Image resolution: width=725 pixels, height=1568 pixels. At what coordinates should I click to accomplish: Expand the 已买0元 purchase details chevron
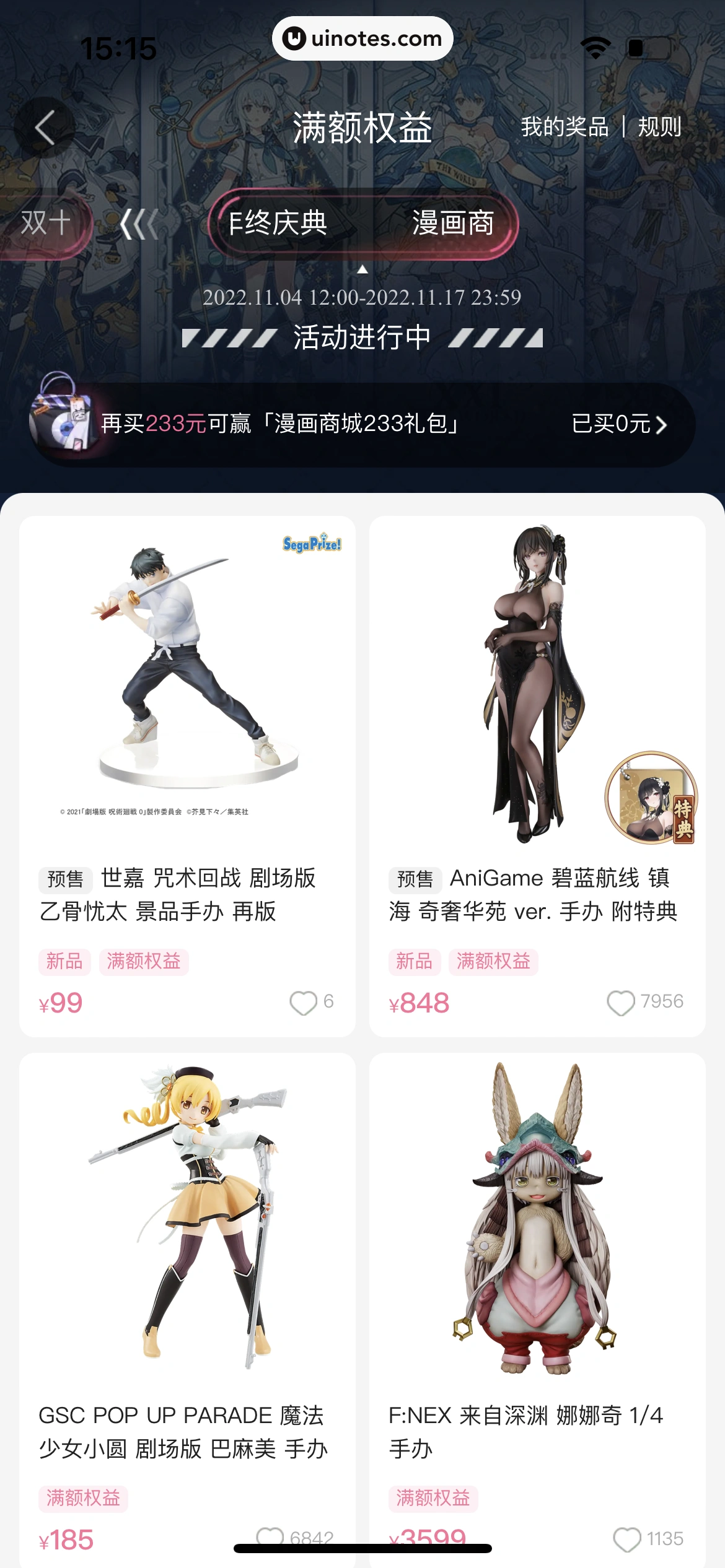coord(662,425)
